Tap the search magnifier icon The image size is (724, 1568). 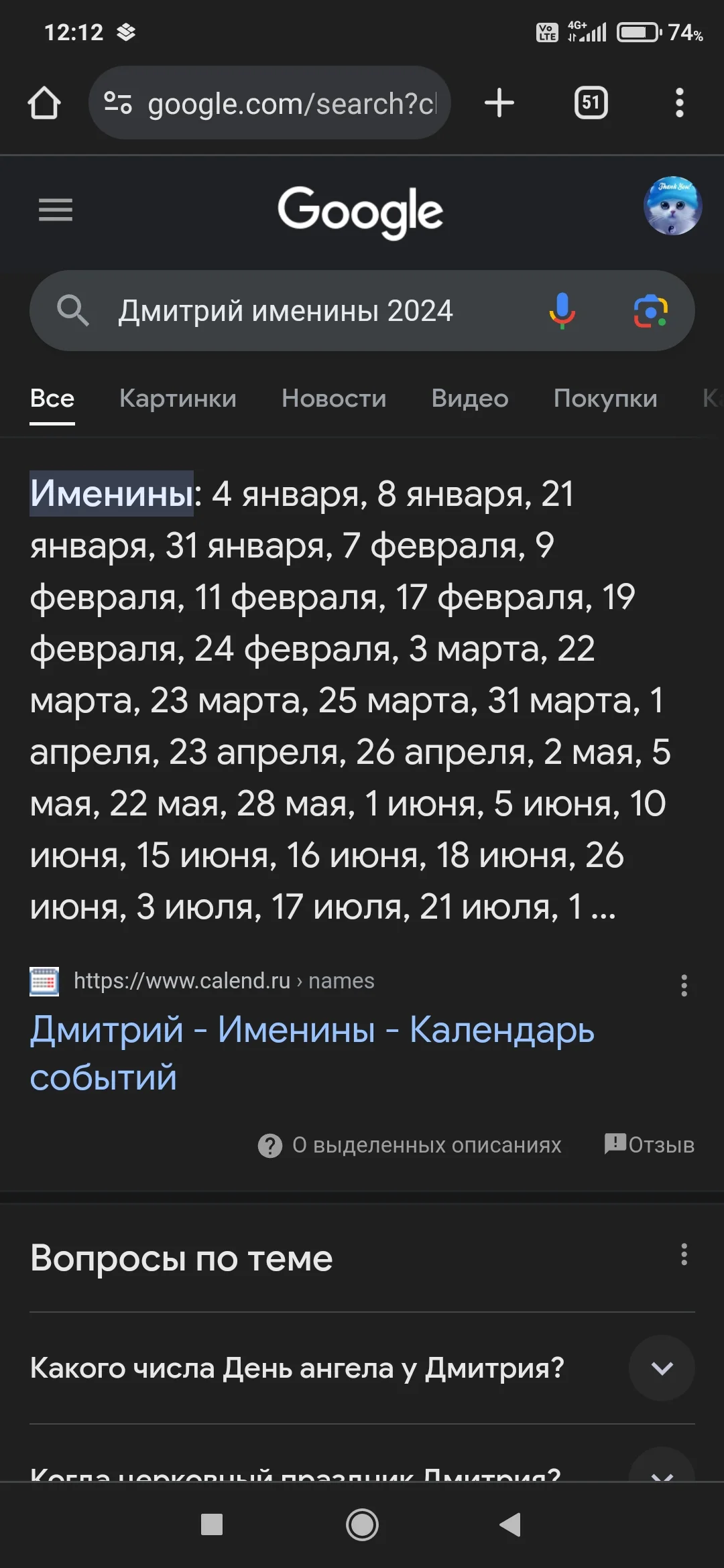coord(74,311)
